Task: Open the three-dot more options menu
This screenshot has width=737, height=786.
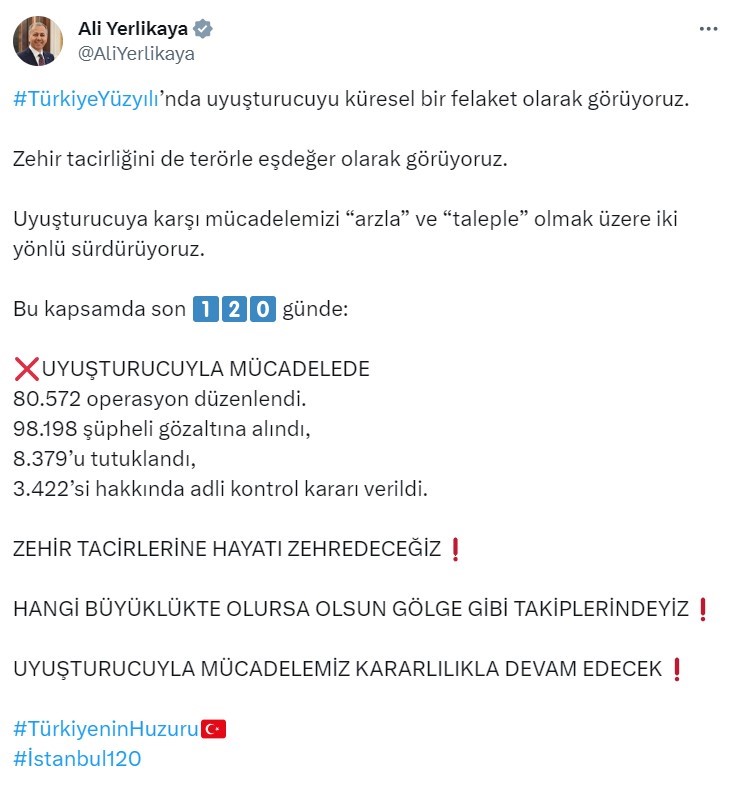Action: pyautogui.click(x=708, y=30)
